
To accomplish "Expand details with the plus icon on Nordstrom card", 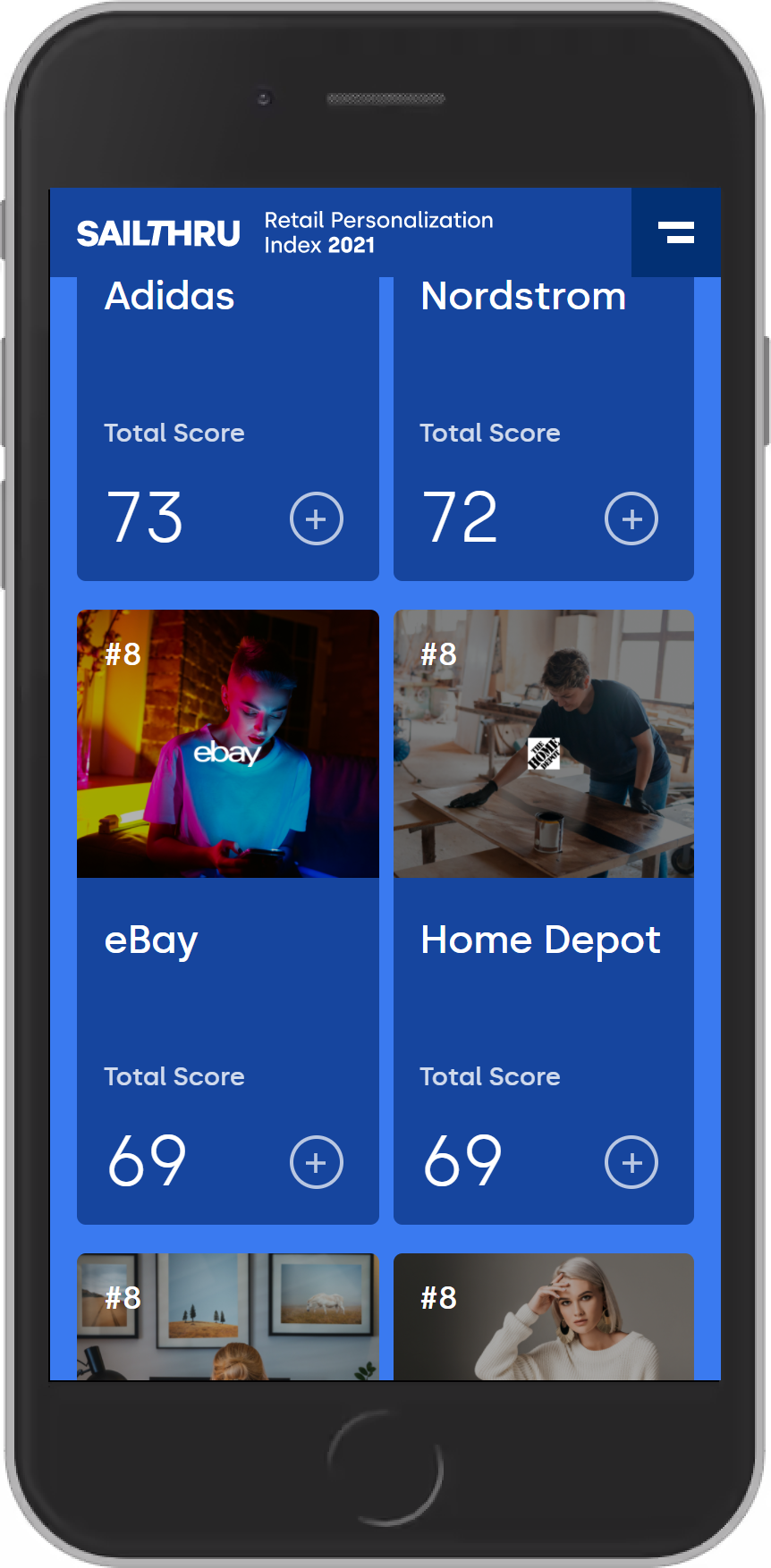I will (x=631, y=518).
